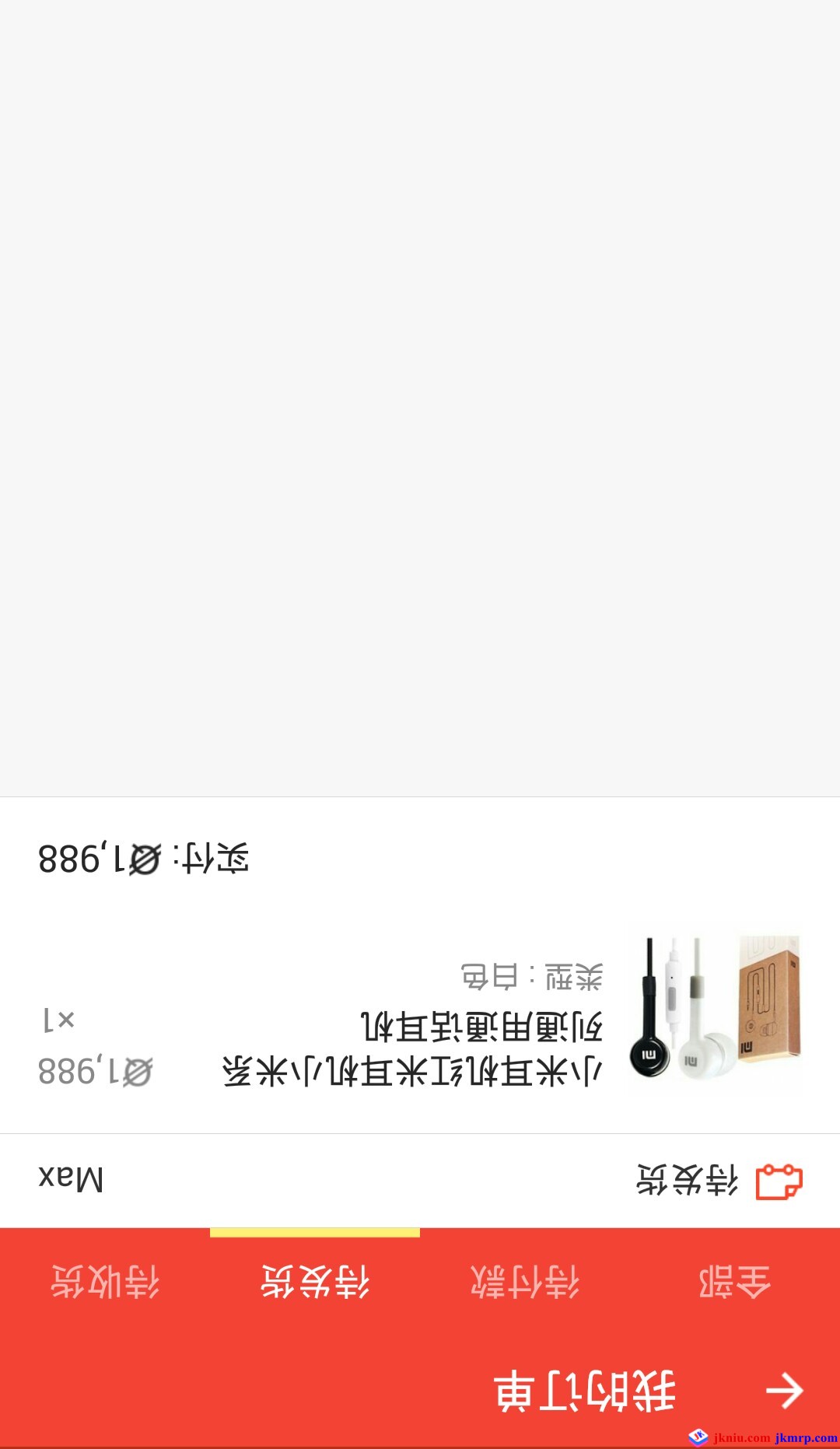Switch to the 全部 orders tab
This screenshot has width=840, height=1449.
[x=734, y=1282]
